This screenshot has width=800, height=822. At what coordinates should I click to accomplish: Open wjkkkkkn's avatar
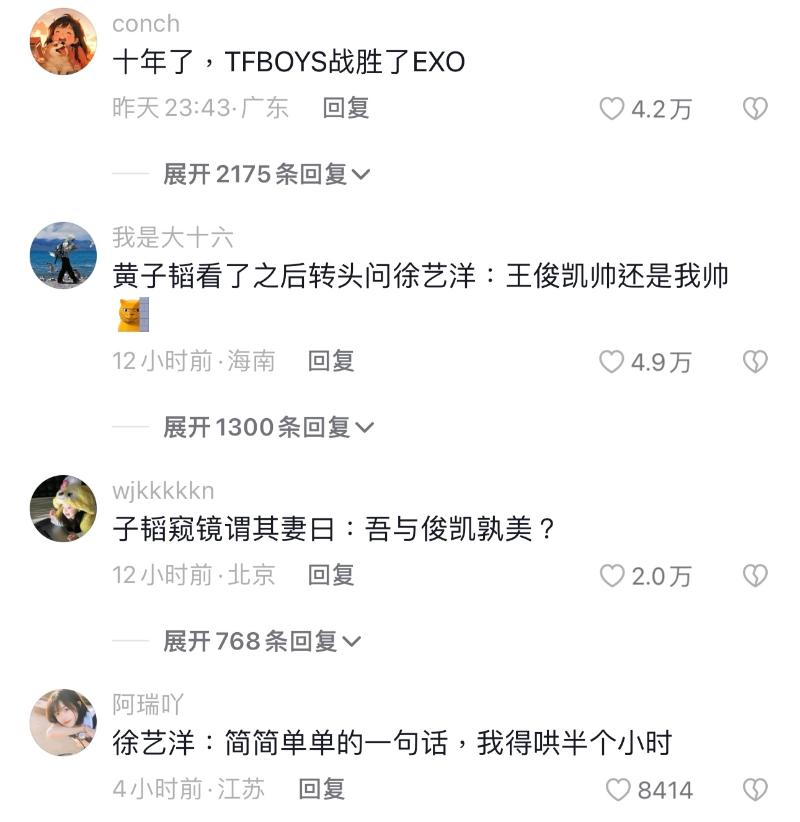[x=63, y=508]
